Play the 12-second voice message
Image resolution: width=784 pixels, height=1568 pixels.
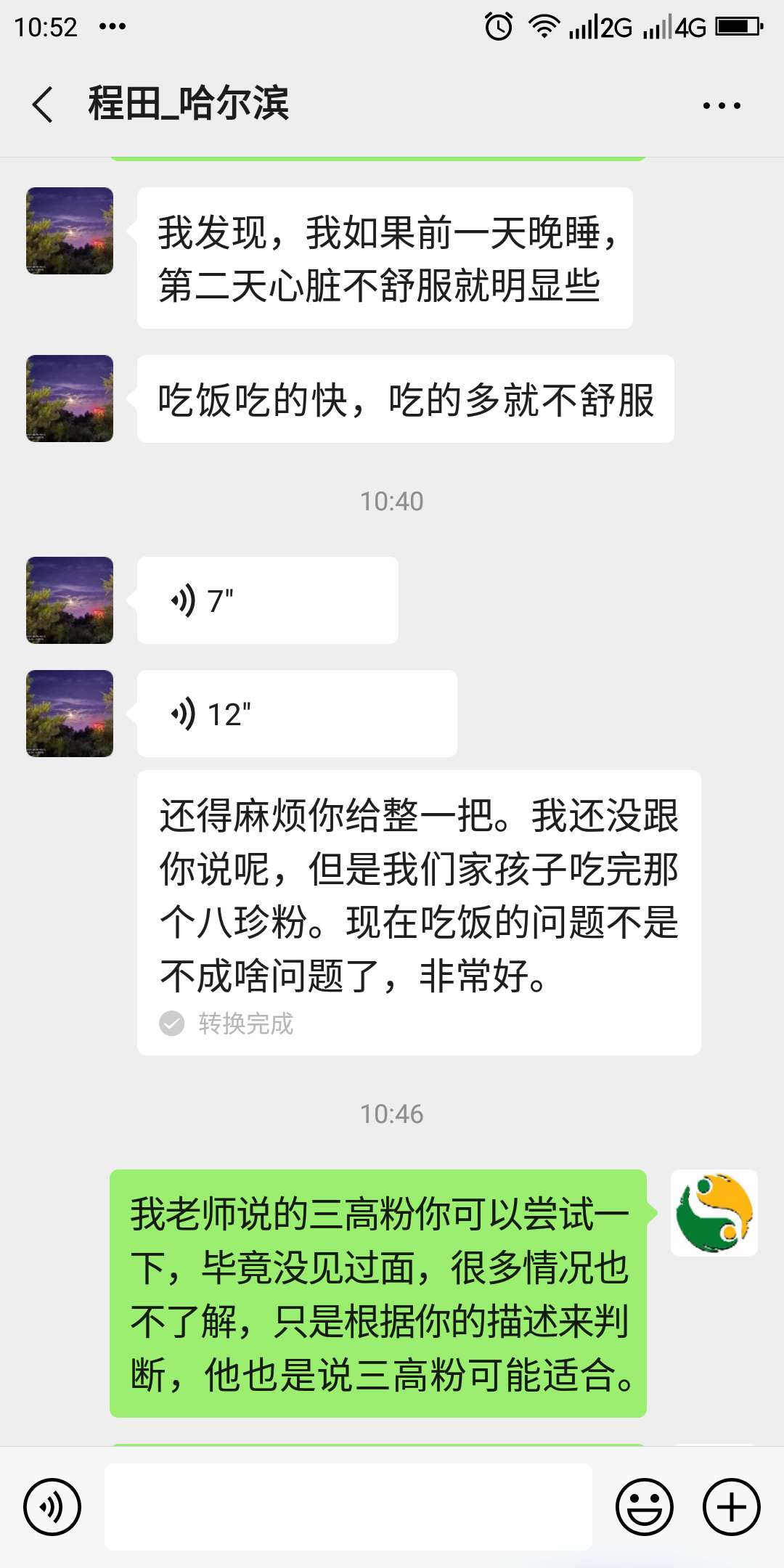coord(296,714)
